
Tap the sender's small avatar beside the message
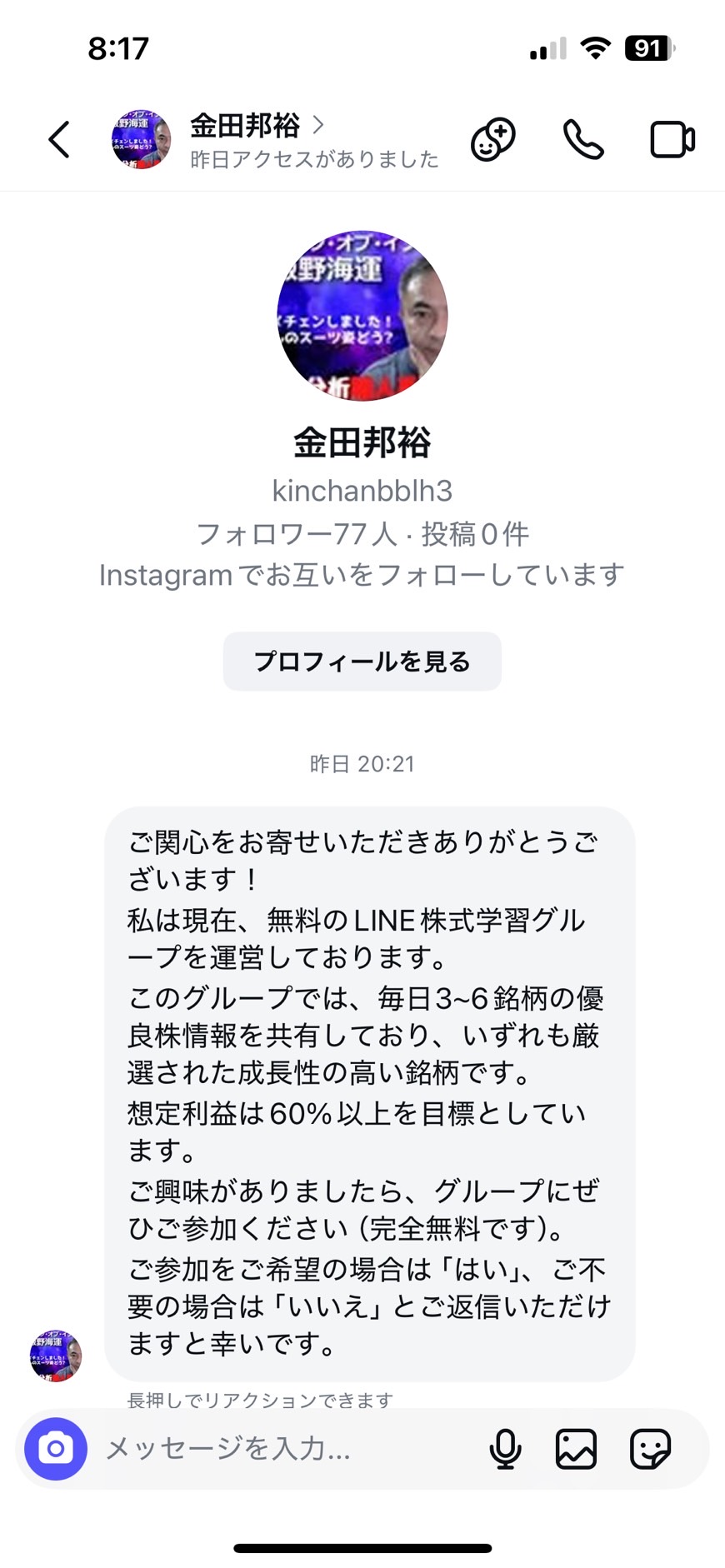(56, 1356)
